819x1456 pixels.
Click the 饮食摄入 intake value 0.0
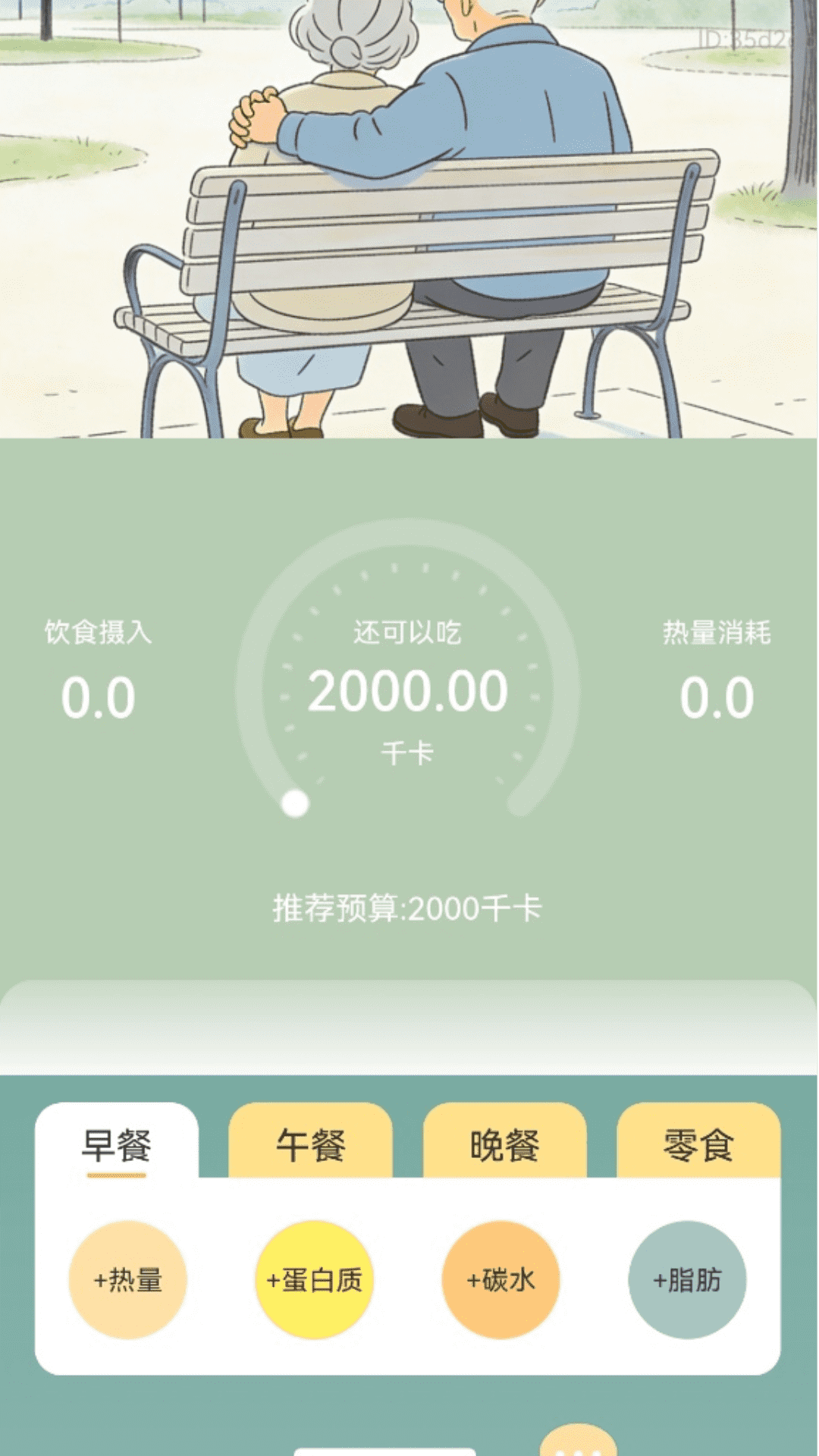[98, 695]
